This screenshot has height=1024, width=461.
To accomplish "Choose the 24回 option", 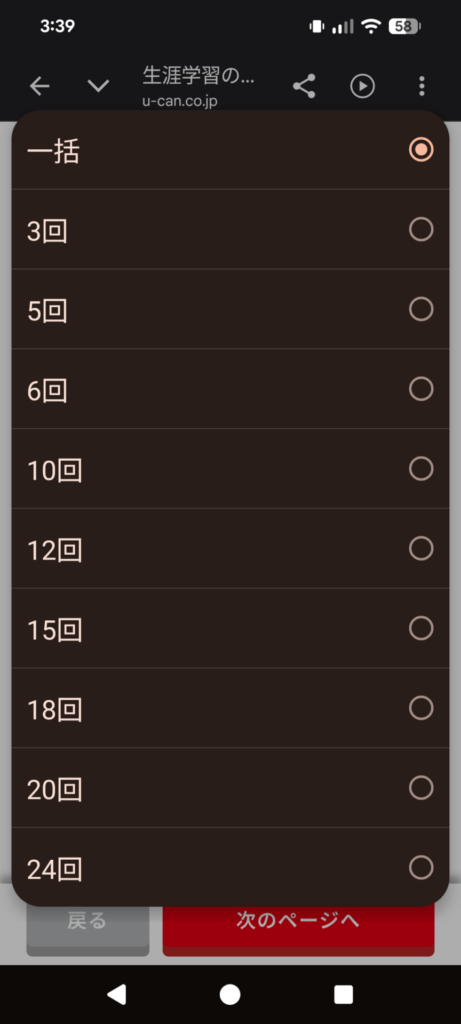I will click(230, 867).
